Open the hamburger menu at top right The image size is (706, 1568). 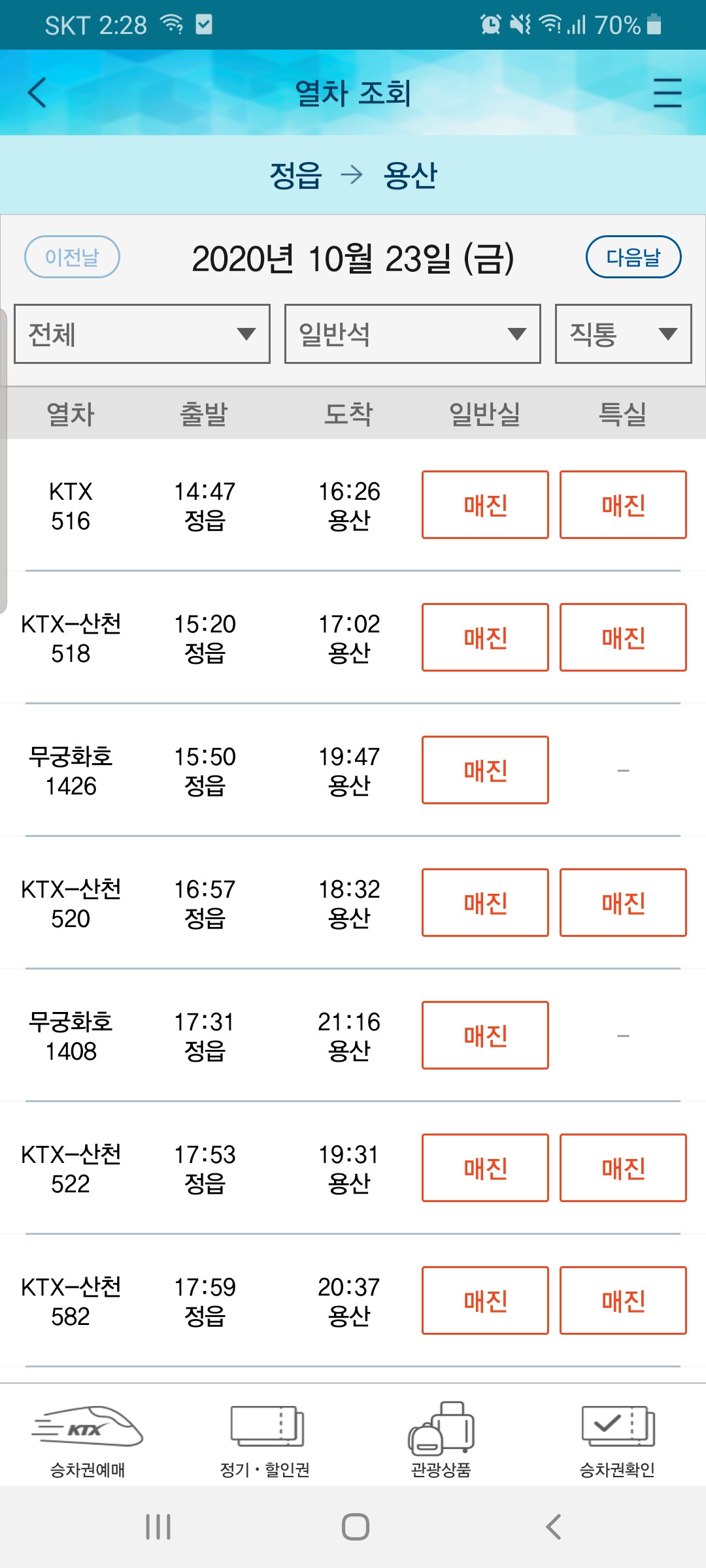pyautogui.click(x=667, y=94)
